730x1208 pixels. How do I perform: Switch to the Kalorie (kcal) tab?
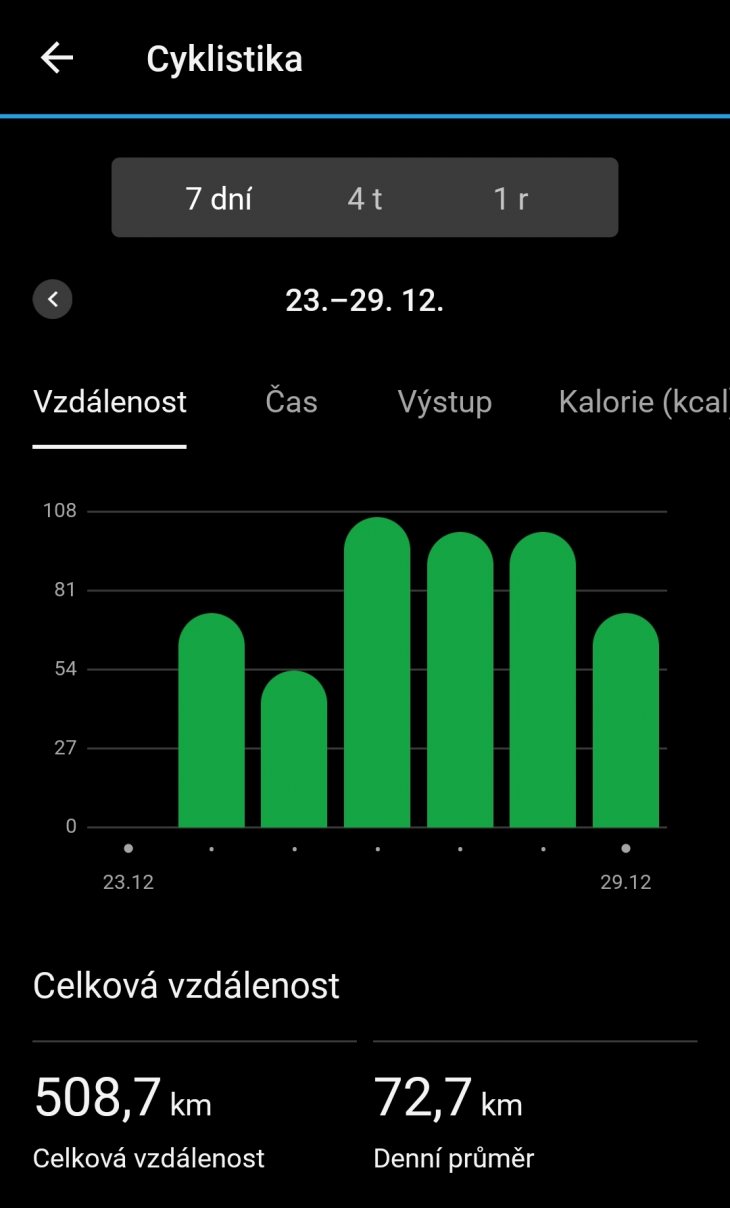(644, 402)
